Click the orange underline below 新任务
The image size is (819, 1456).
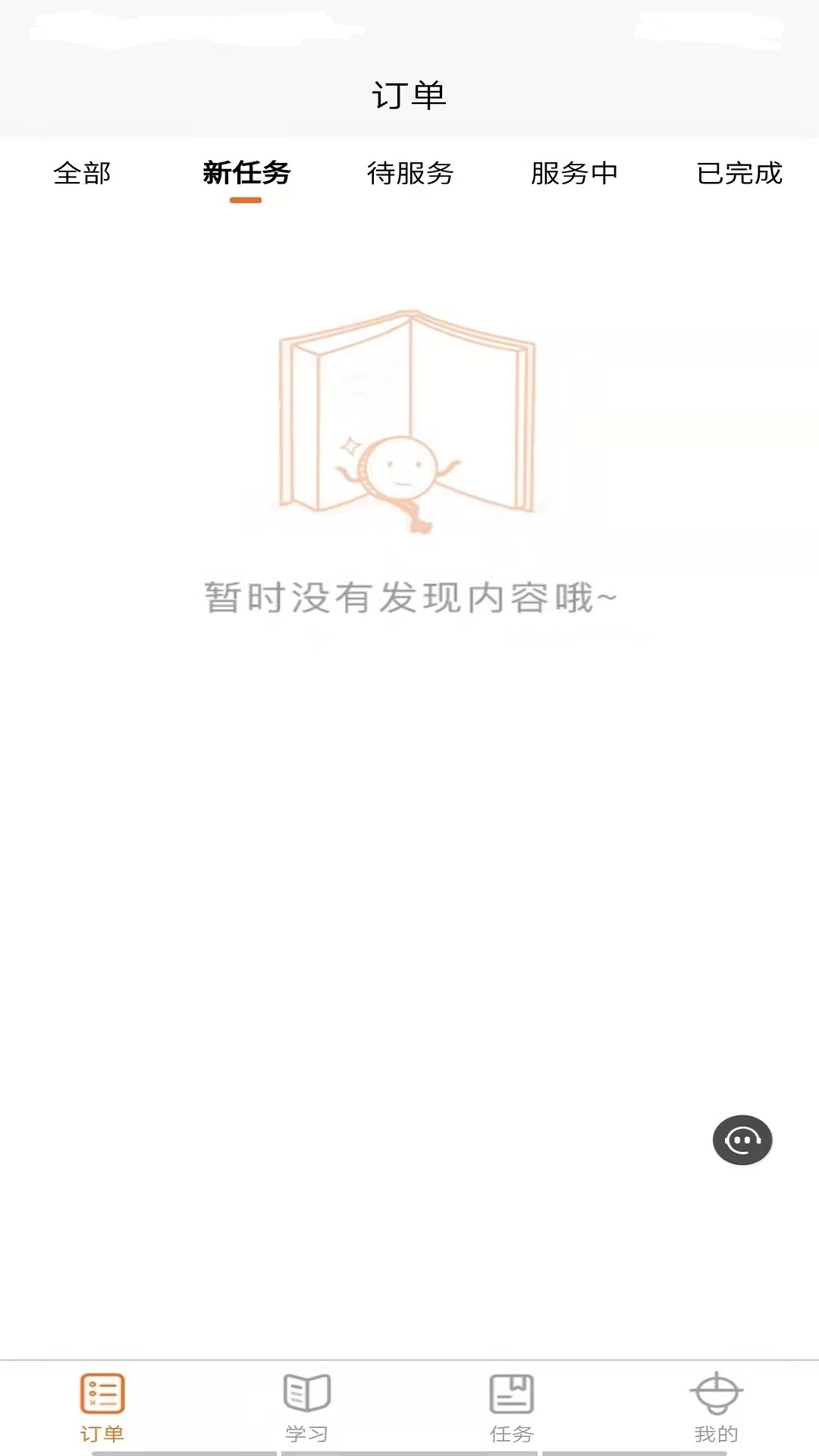(x=246, y=201)
